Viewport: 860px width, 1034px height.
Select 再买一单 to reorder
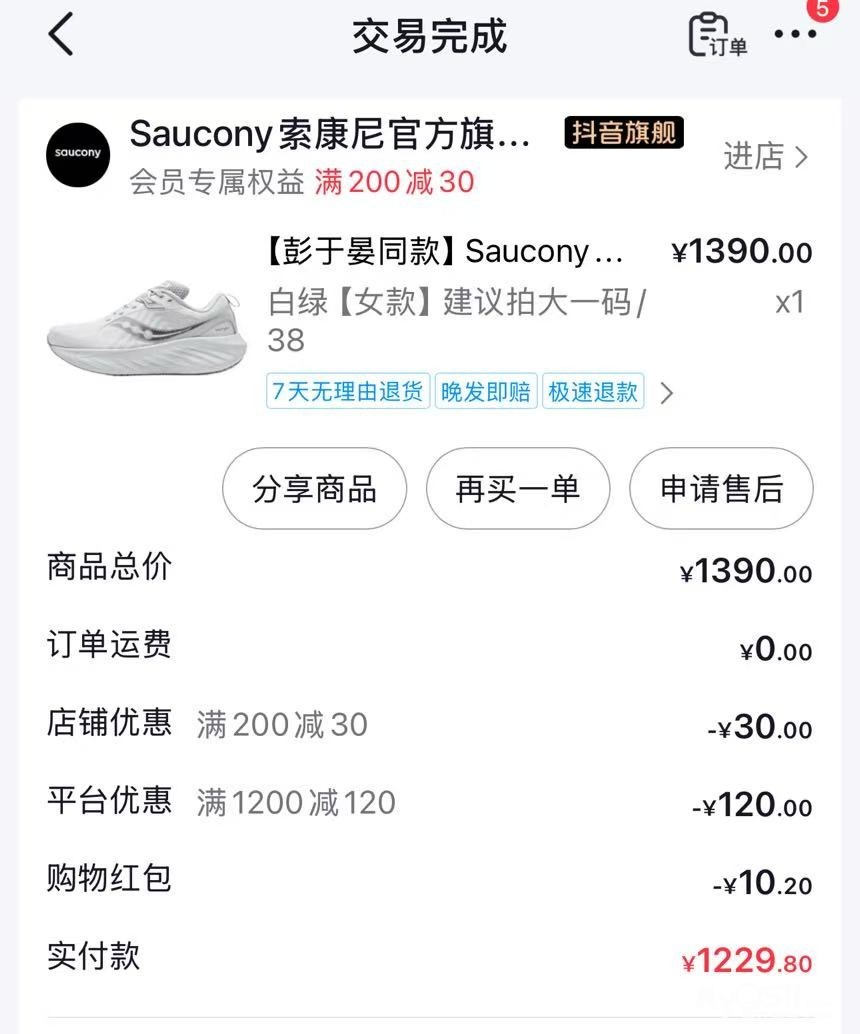click(x=517, y=489)
